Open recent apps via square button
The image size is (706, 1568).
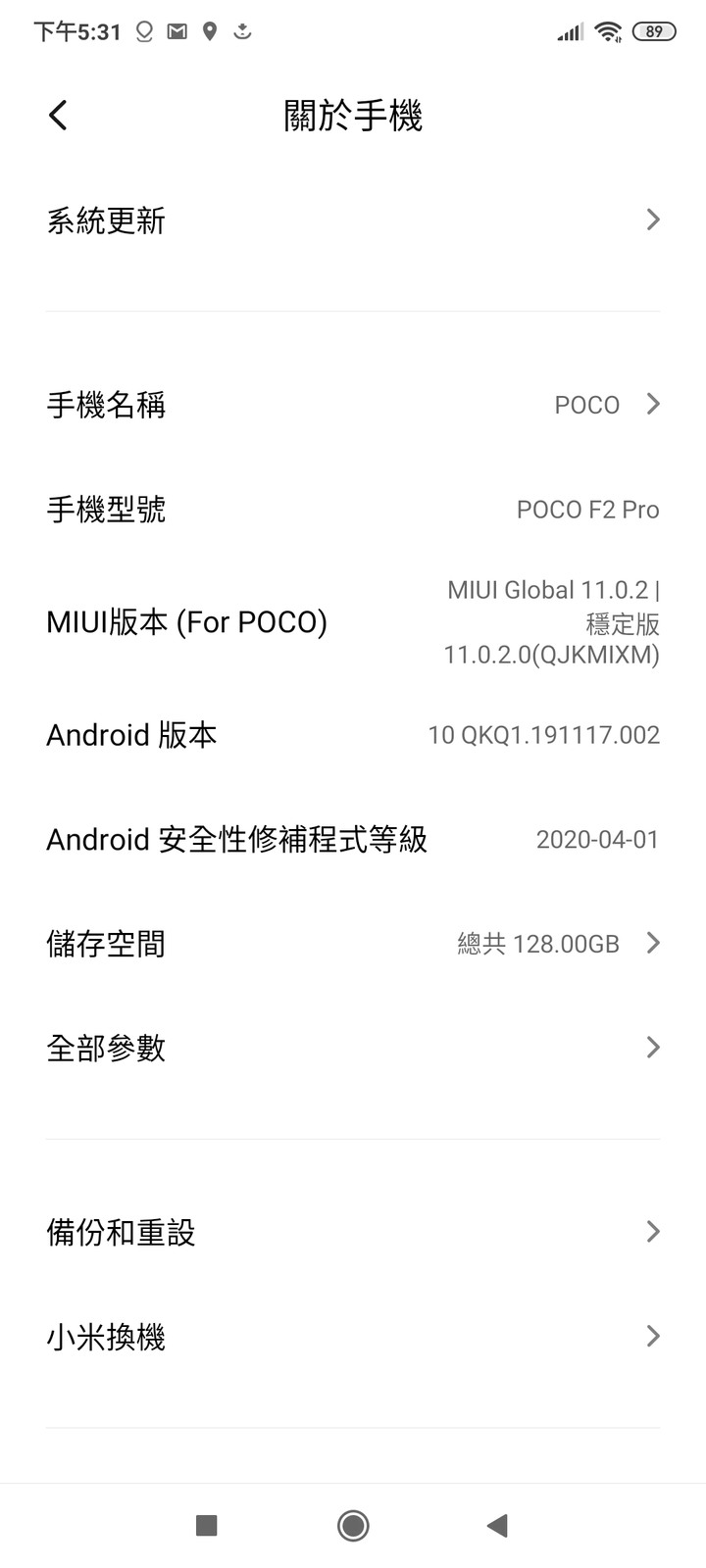point(206,1525)
